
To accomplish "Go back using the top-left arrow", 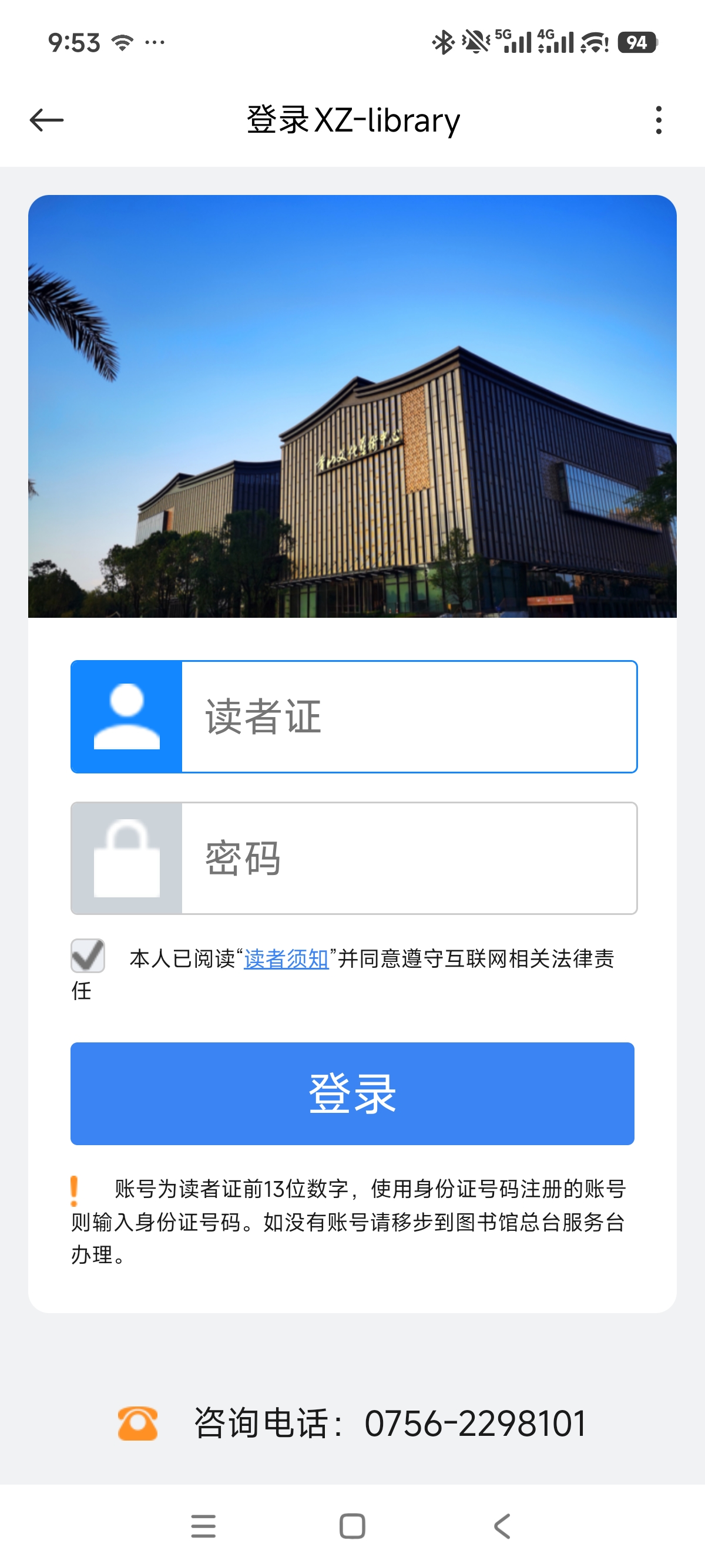I will tap(47, 120).
